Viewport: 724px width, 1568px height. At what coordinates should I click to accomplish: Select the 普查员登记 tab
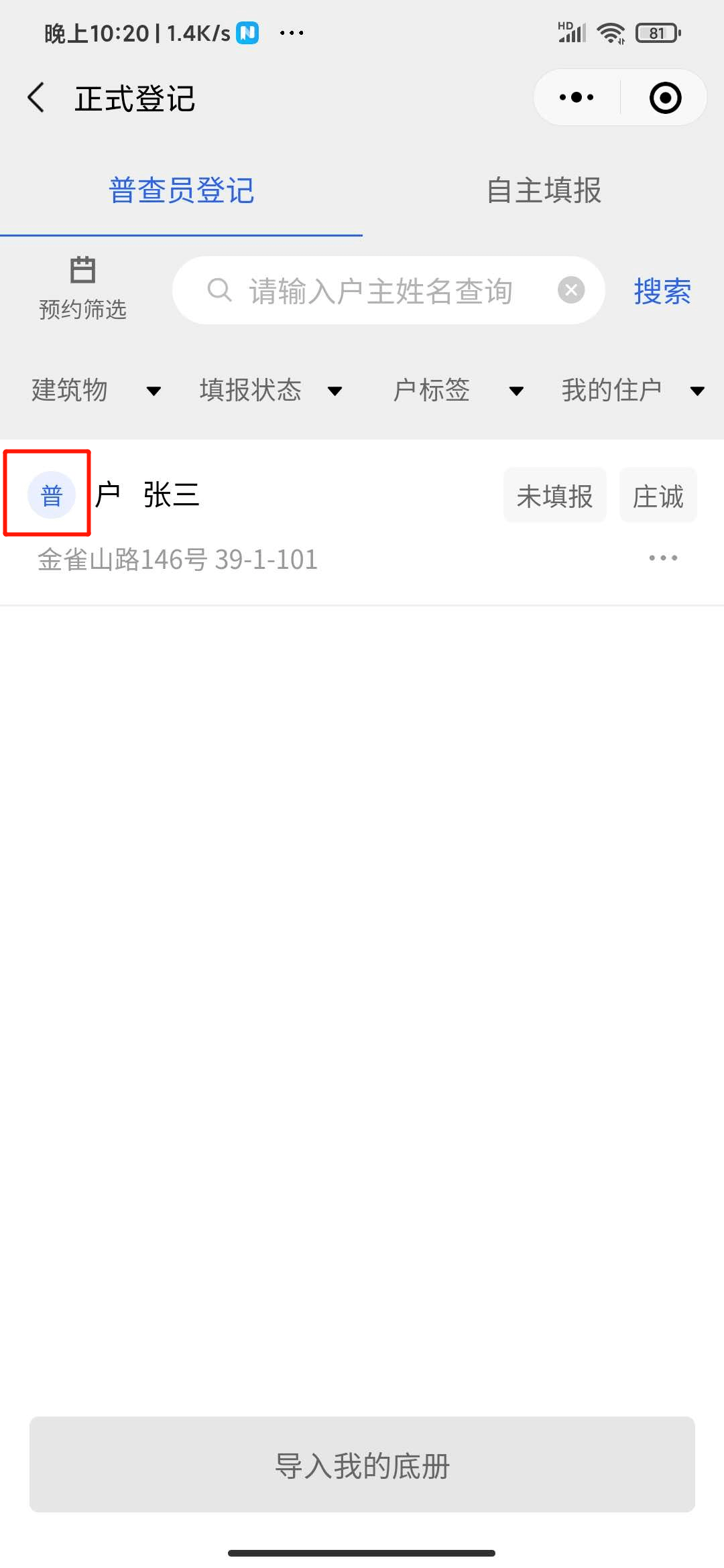[181, 190]
